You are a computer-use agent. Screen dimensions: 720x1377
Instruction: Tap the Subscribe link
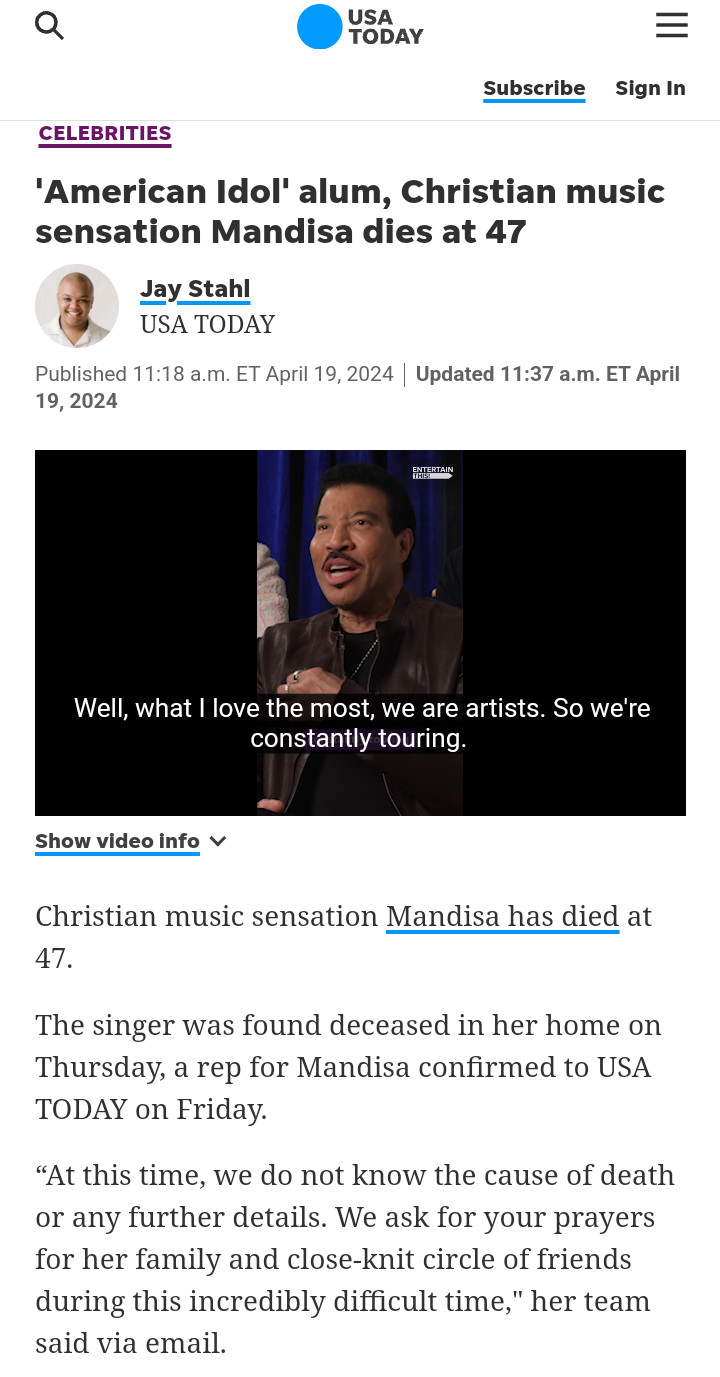click(534, 88)
